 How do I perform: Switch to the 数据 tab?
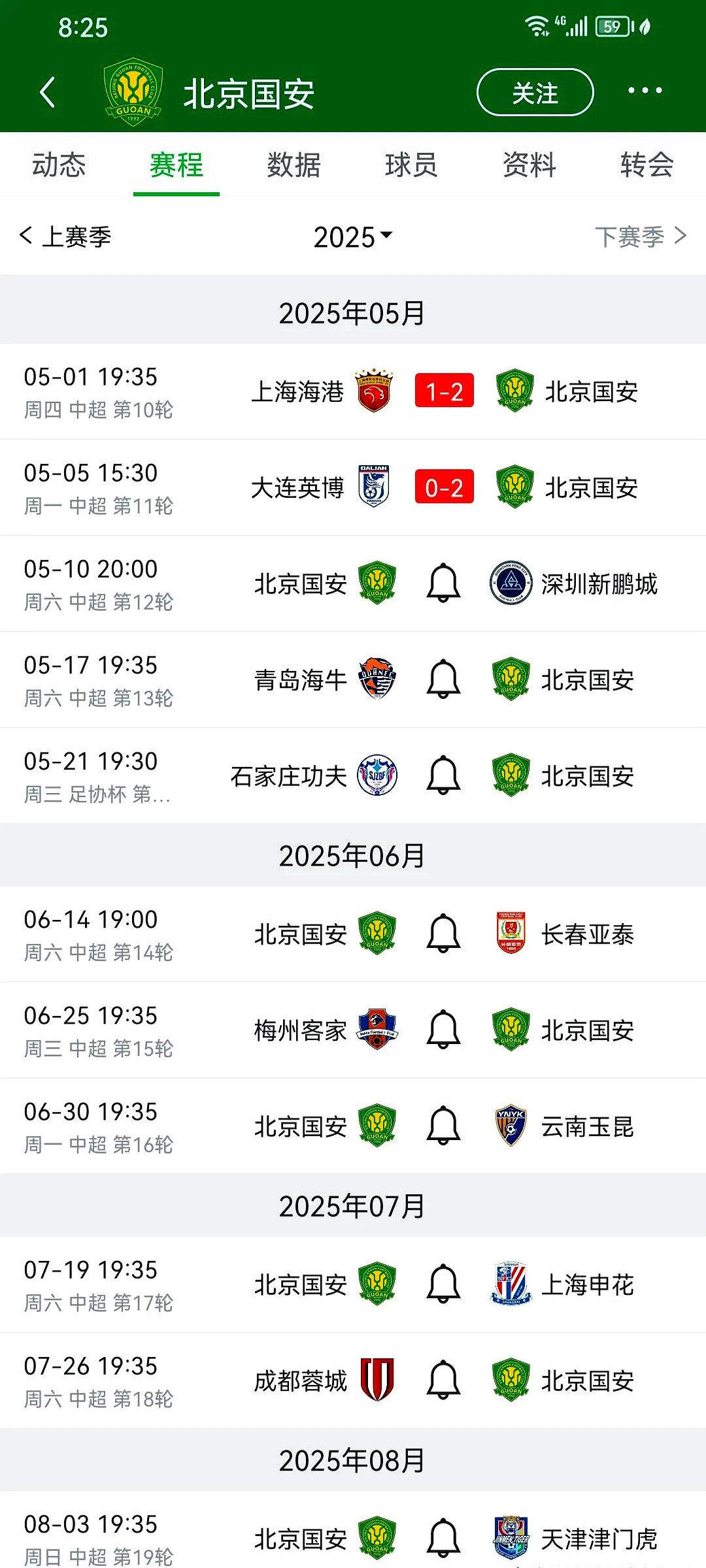pos(292,165)
